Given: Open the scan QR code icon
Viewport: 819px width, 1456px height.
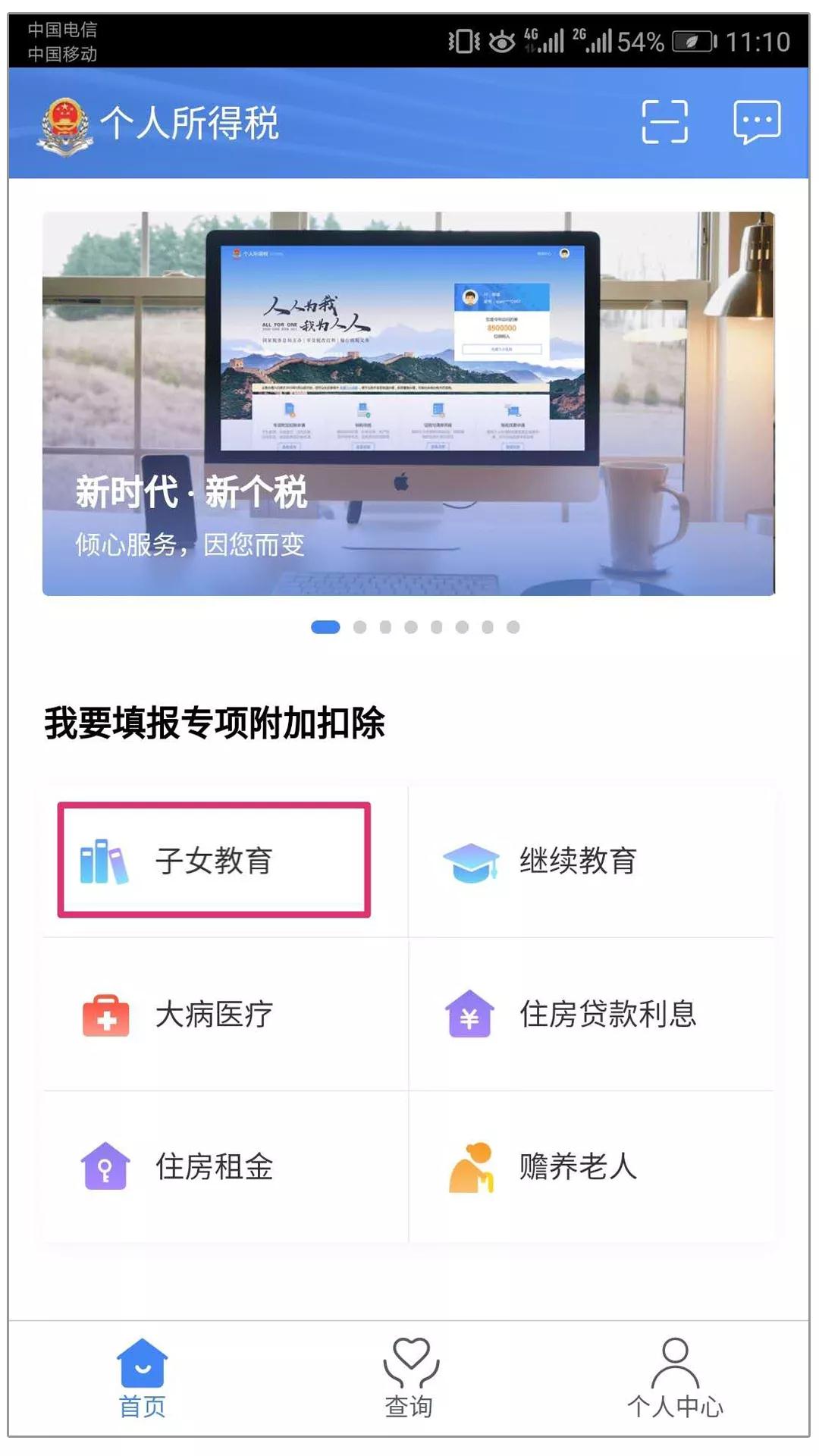Looking at the screenshot, I should click(664, 121).
